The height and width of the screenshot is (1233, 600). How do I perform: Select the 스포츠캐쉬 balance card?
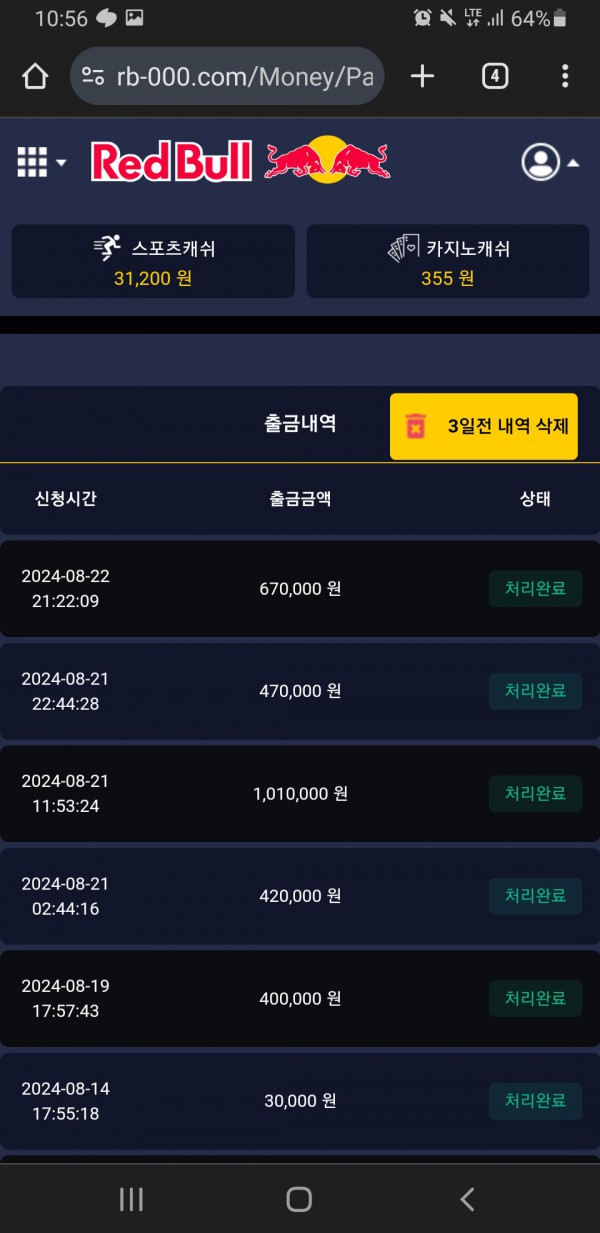click(153, 261)
